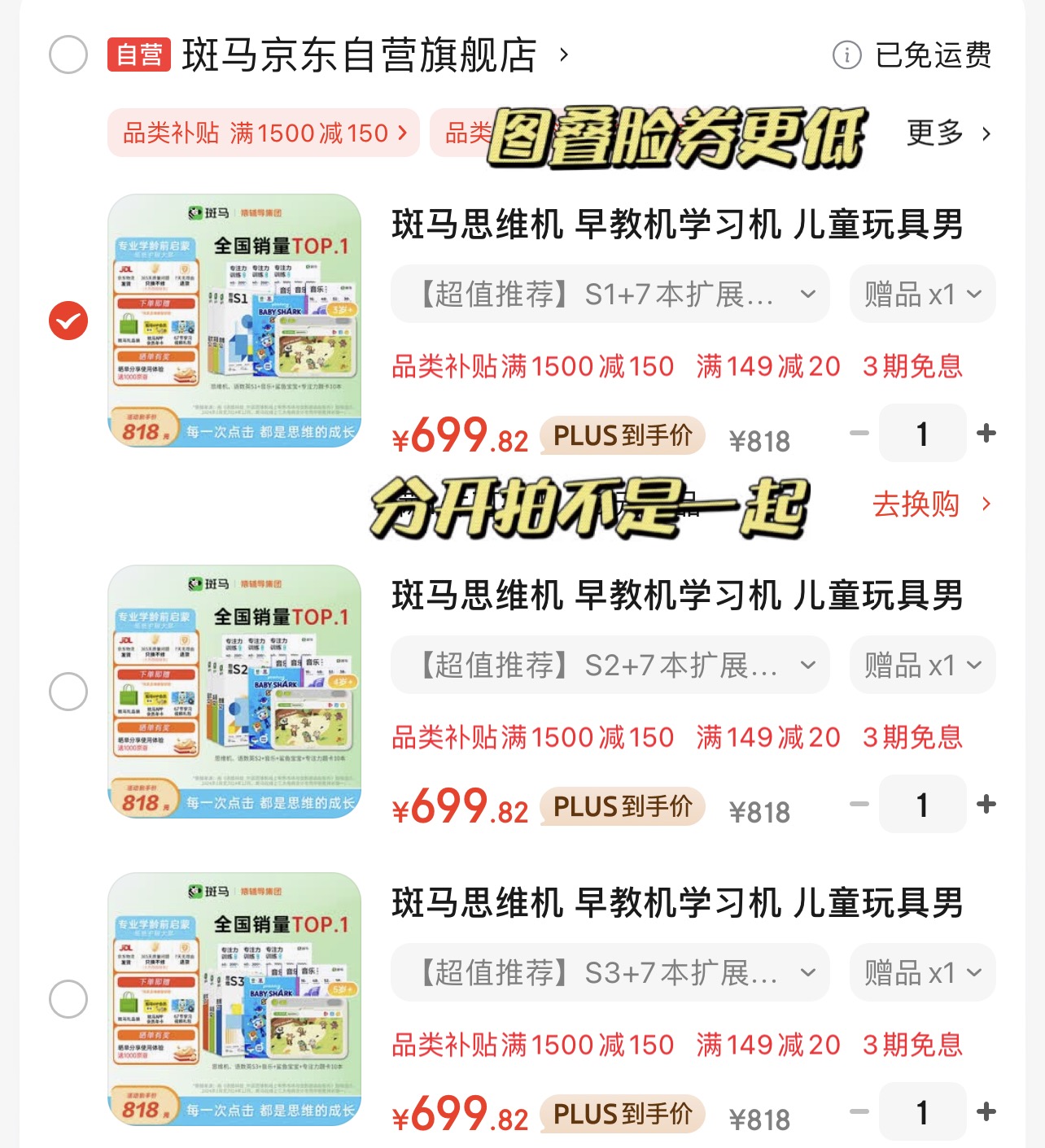View 更多 coupons
The height and width of the screenshot is (1148, 1045).
coord(948,133)
